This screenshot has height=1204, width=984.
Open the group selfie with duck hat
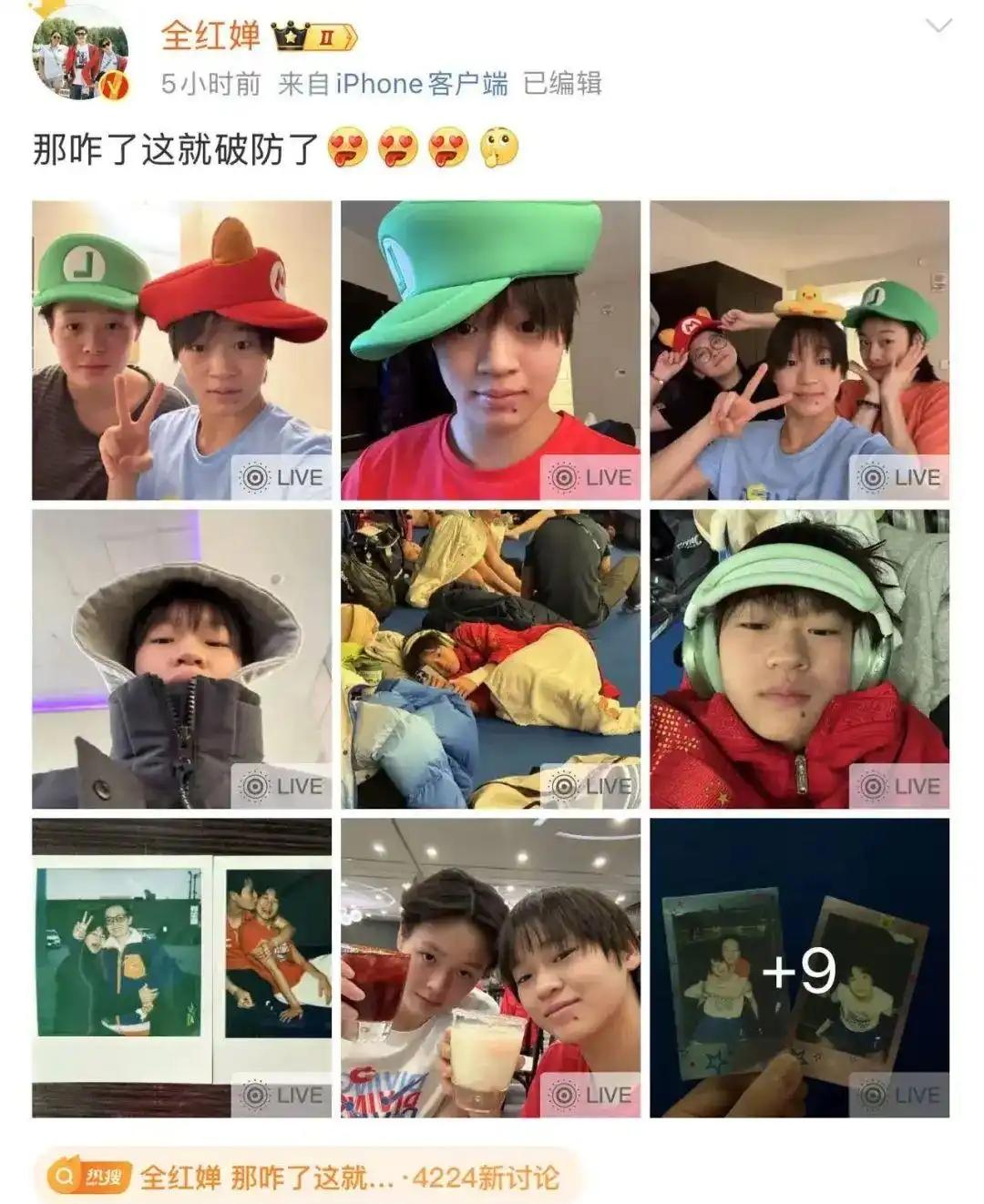coord(799,350)
